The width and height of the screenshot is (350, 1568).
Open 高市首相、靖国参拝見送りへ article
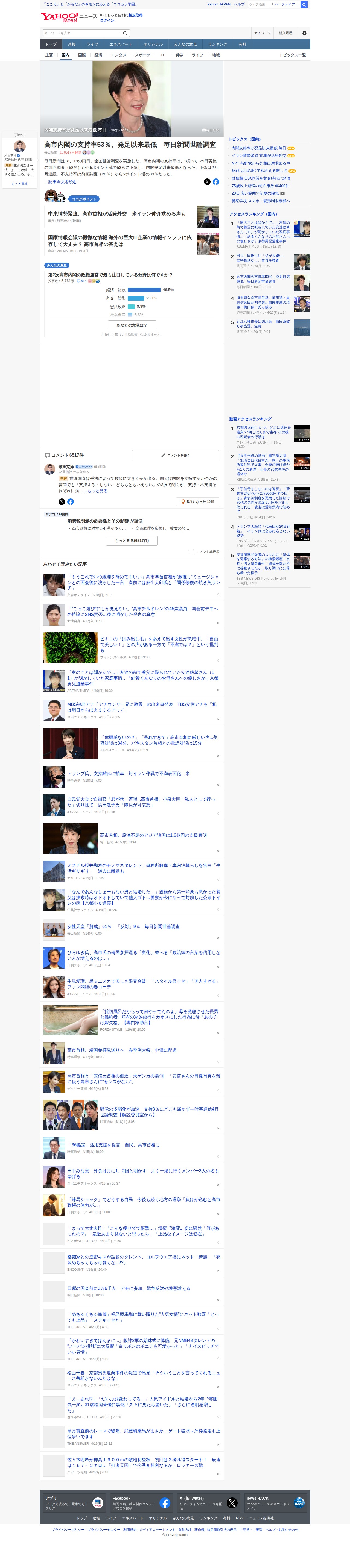(122, 1050)
